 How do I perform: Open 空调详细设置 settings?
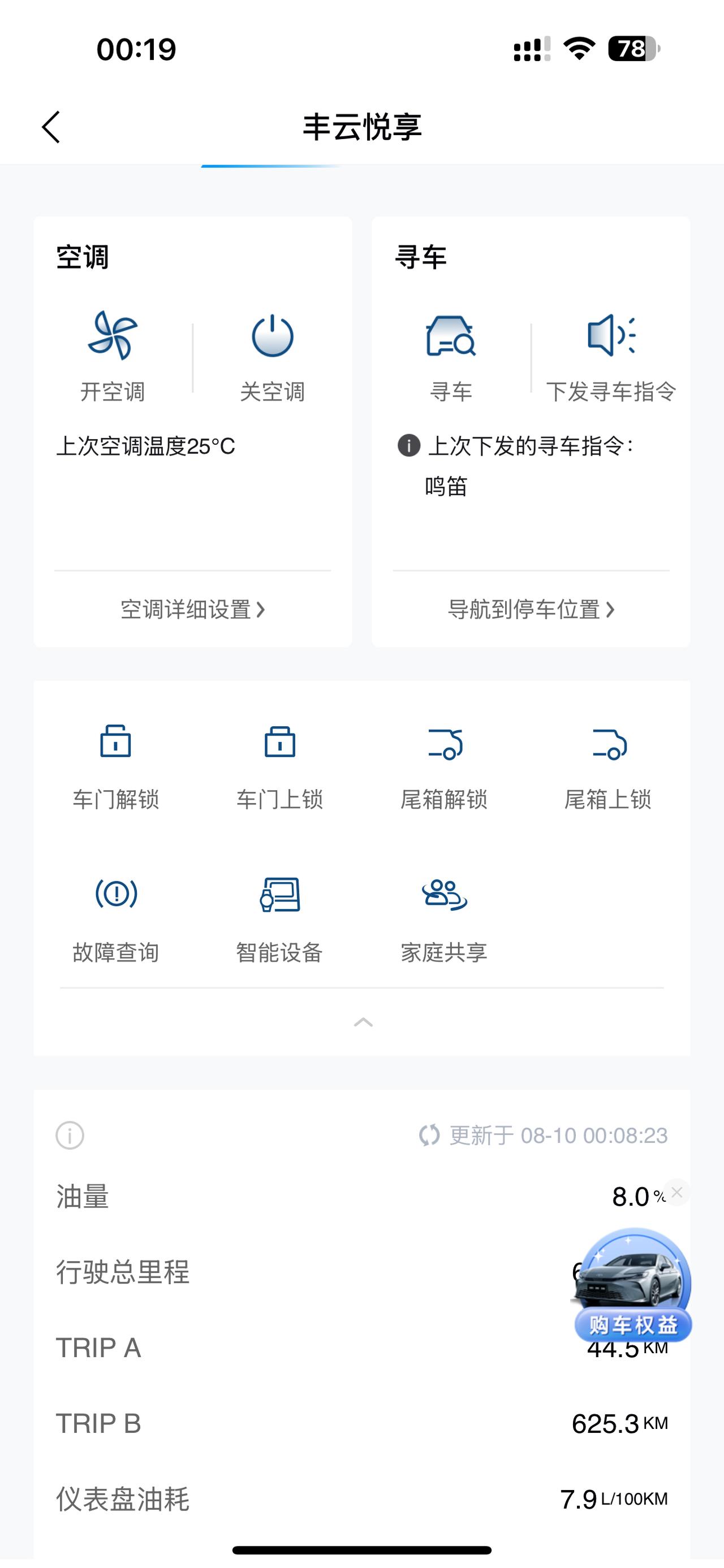tap(192, 609)
